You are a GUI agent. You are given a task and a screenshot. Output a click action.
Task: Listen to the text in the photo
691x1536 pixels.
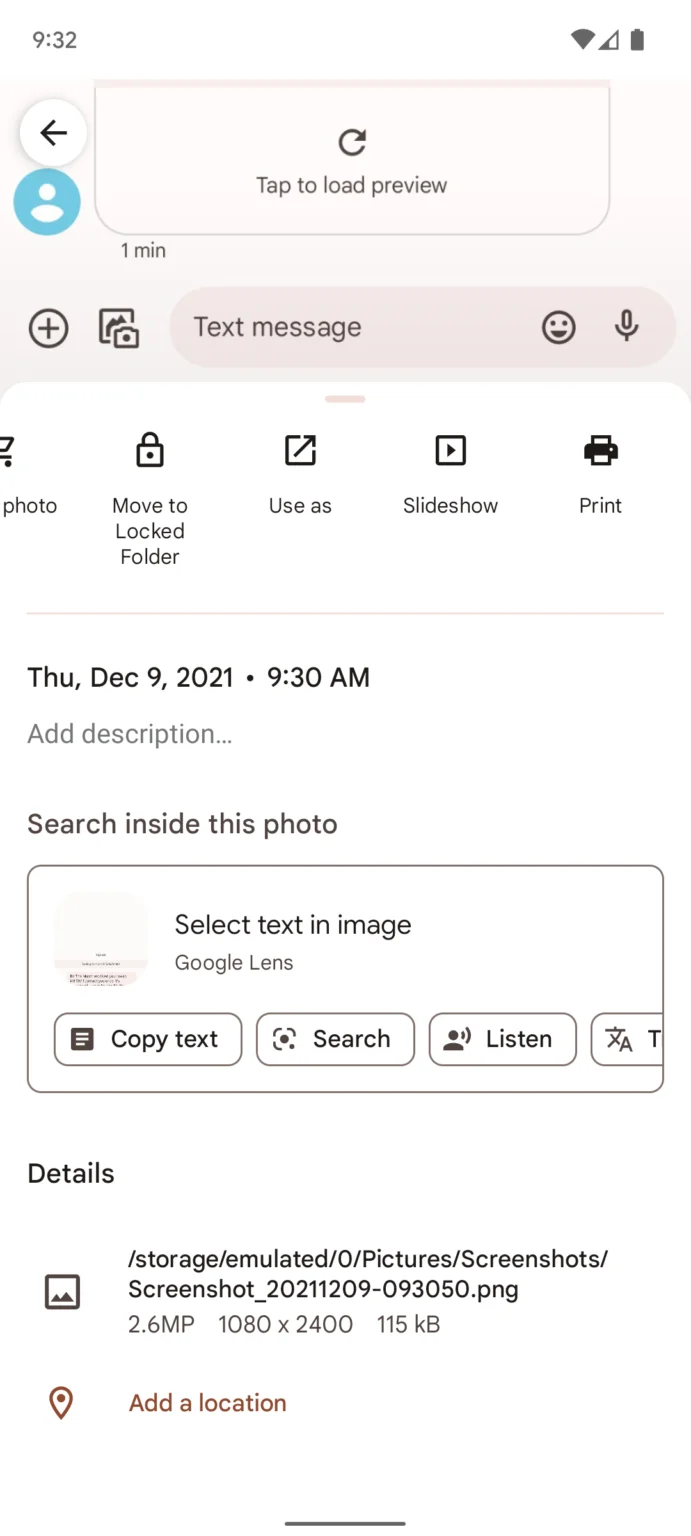click(502, 1039)
